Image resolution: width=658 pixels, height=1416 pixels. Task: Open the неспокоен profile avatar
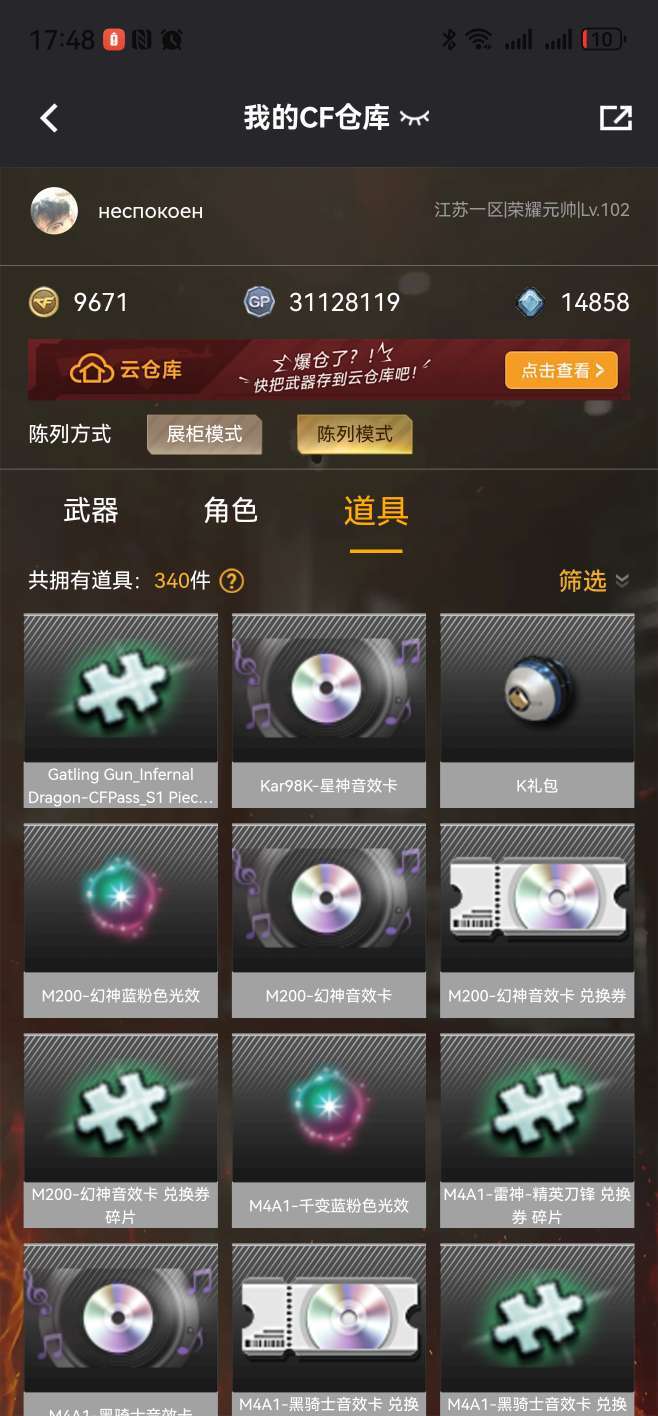click(54, 211)
